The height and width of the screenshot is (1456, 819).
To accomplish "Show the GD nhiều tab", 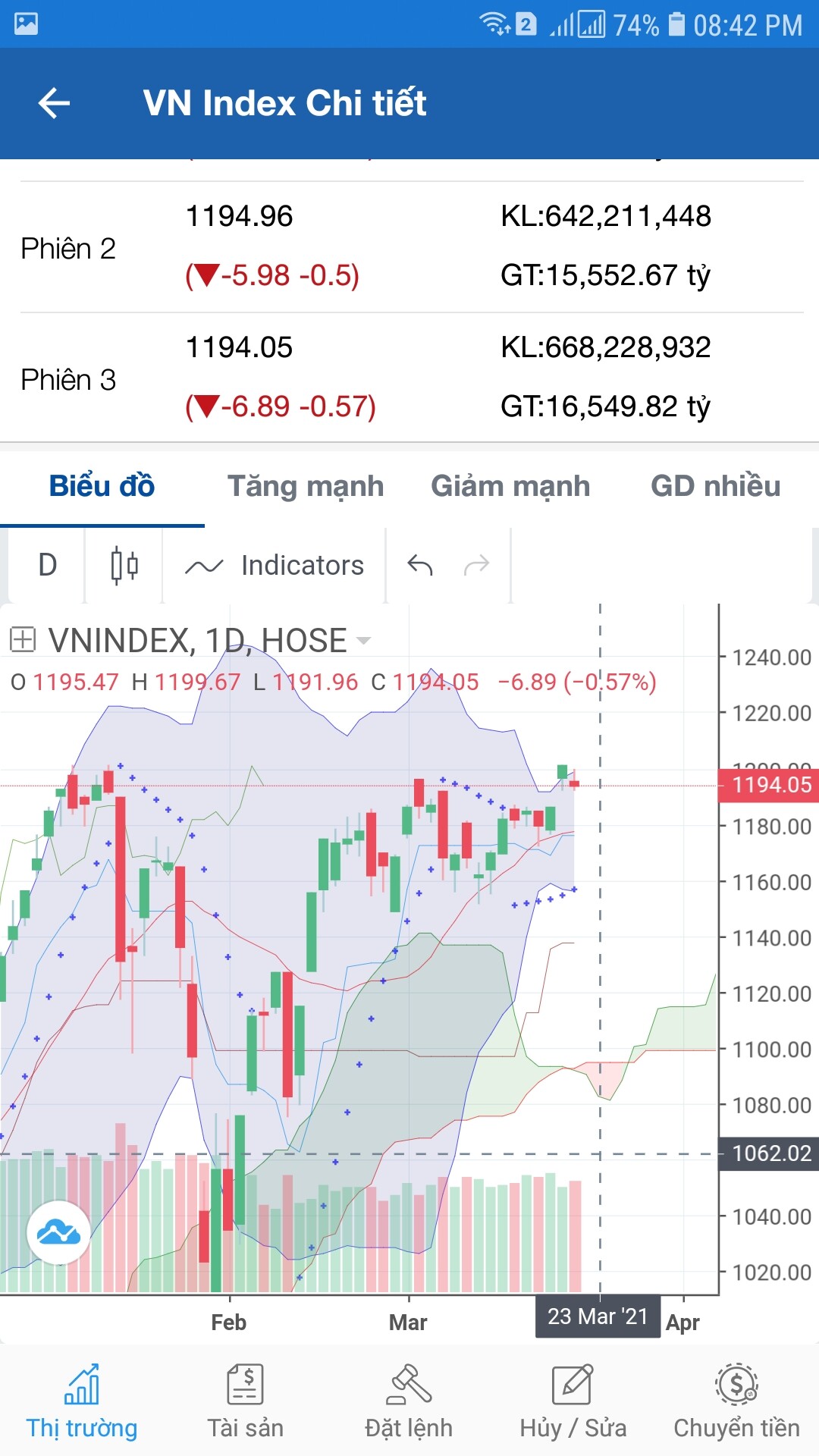I will click(715, 486).
